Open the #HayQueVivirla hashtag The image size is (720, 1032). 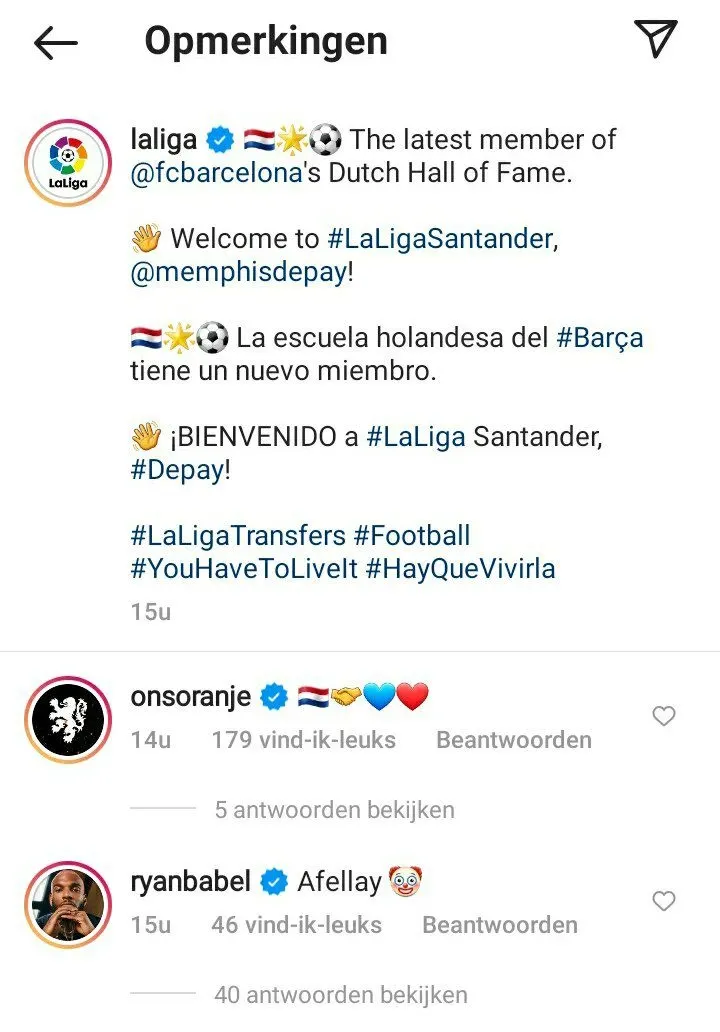pos(460,569)
